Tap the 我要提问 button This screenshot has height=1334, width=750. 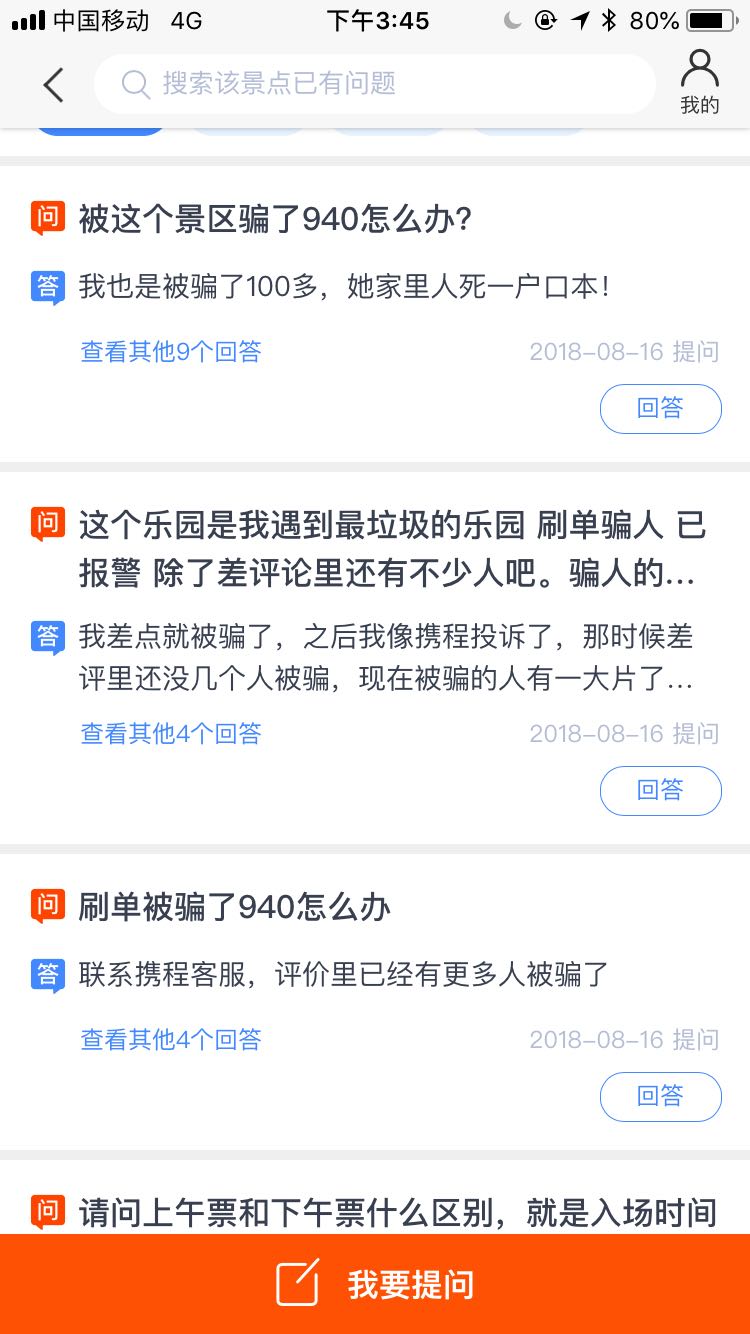pos(375,1284)
